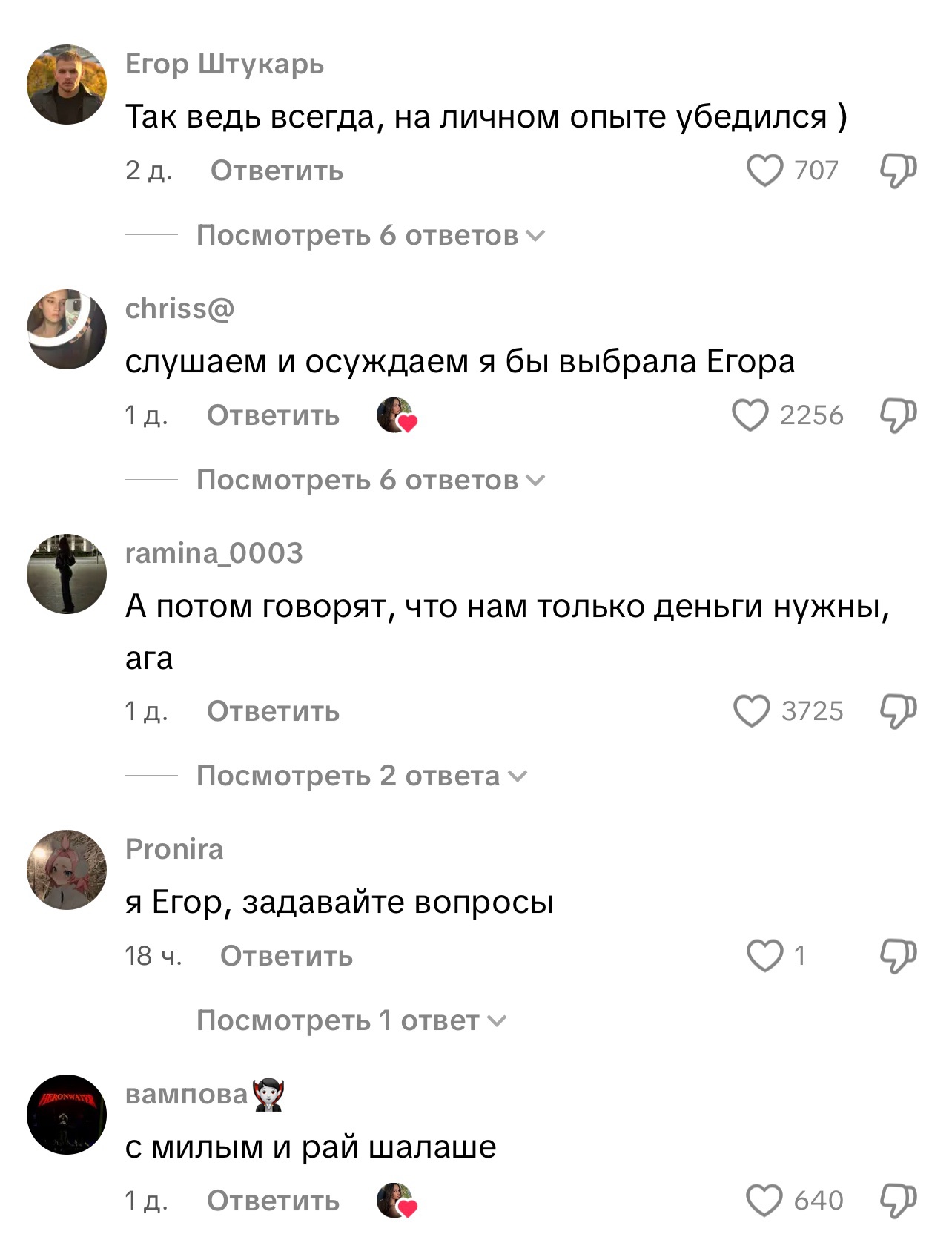Like ramina_0003's comment

point(751,711)
